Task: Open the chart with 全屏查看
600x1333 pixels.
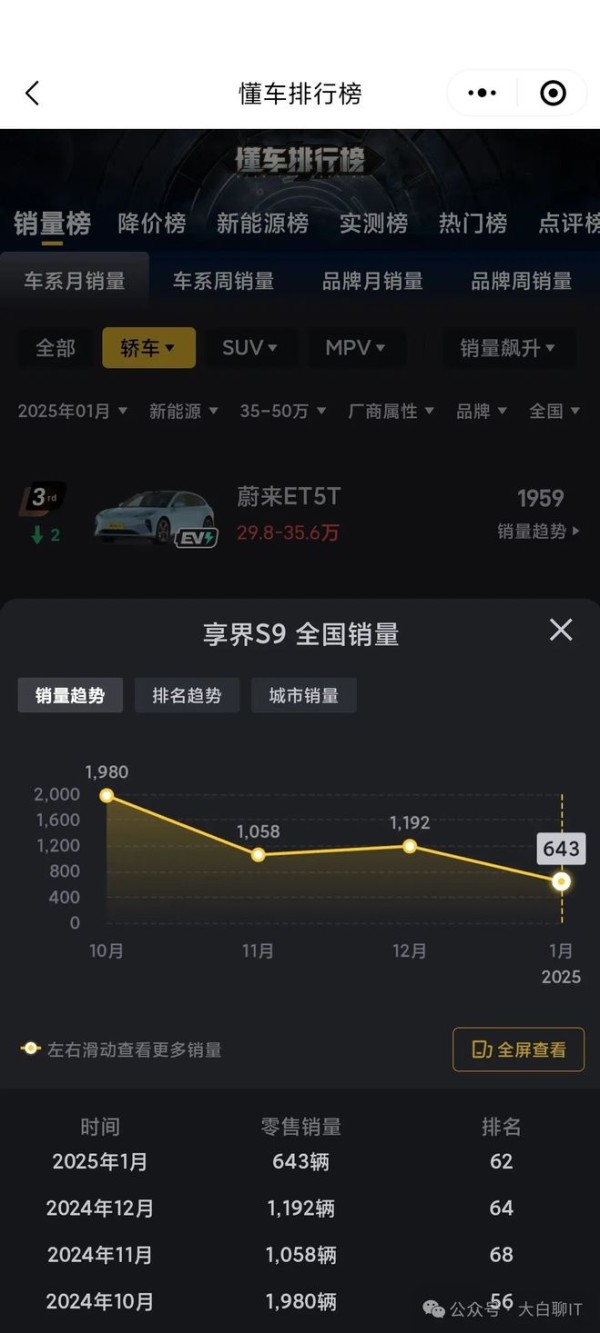Action: pos(518,1049)
